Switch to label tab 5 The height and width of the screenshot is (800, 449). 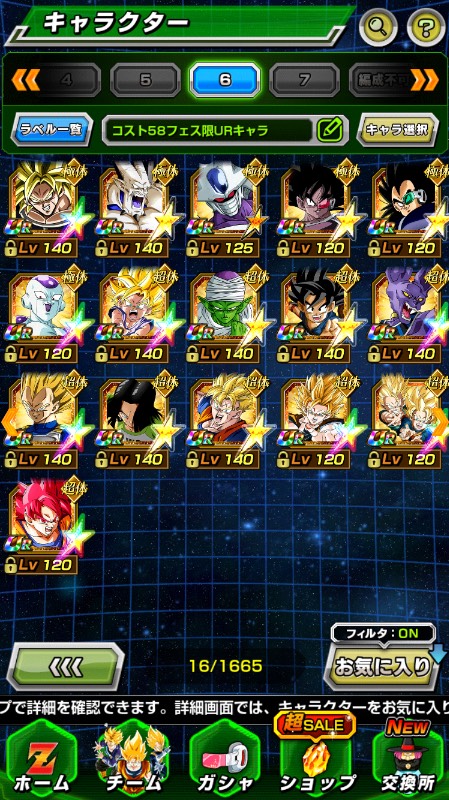[x=145, y=80]
